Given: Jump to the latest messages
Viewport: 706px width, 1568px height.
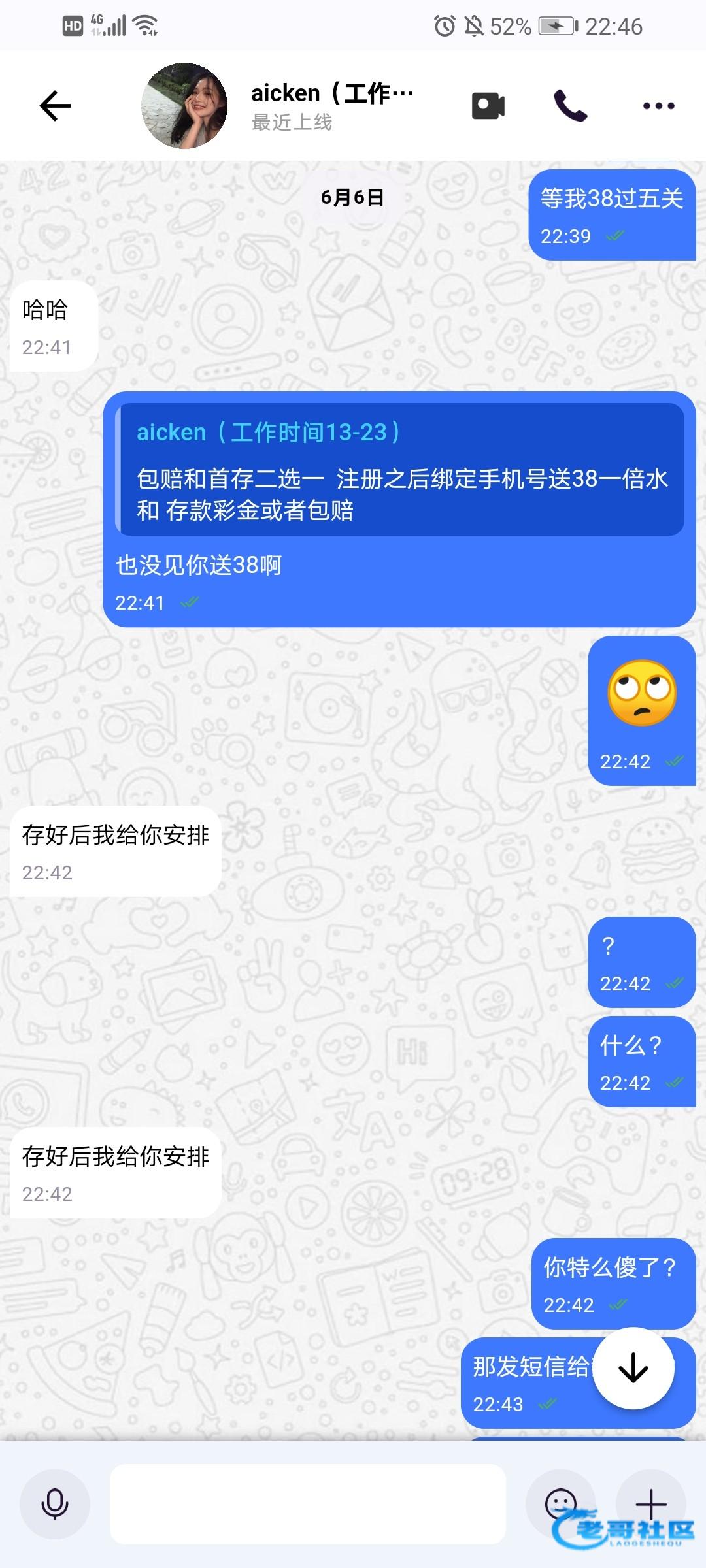Looking at the screenshot, I should [633, 1368].
